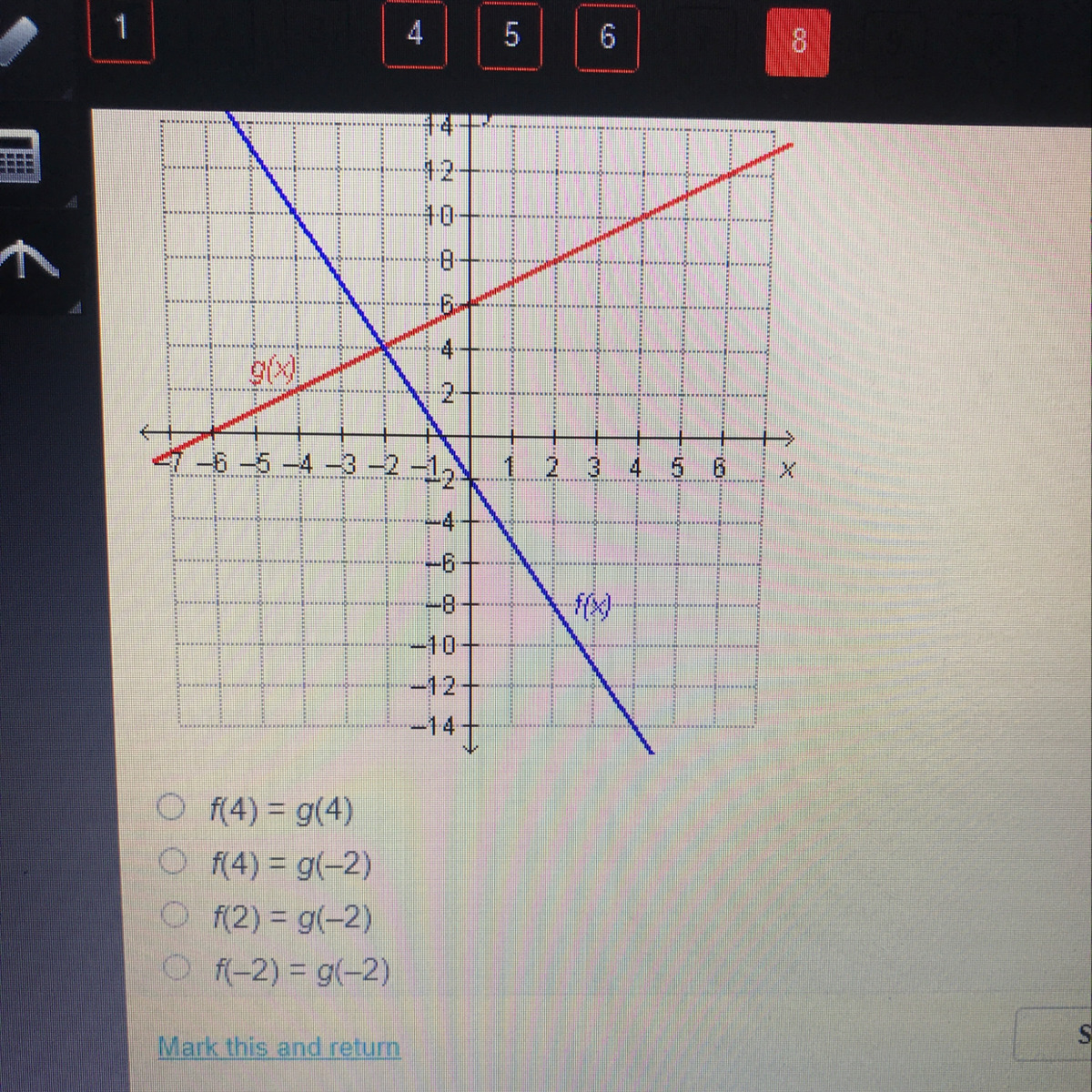Click the Mark this and return link
Image resolution: width=1092 pixels, height=1092 pixels.
278,1046
